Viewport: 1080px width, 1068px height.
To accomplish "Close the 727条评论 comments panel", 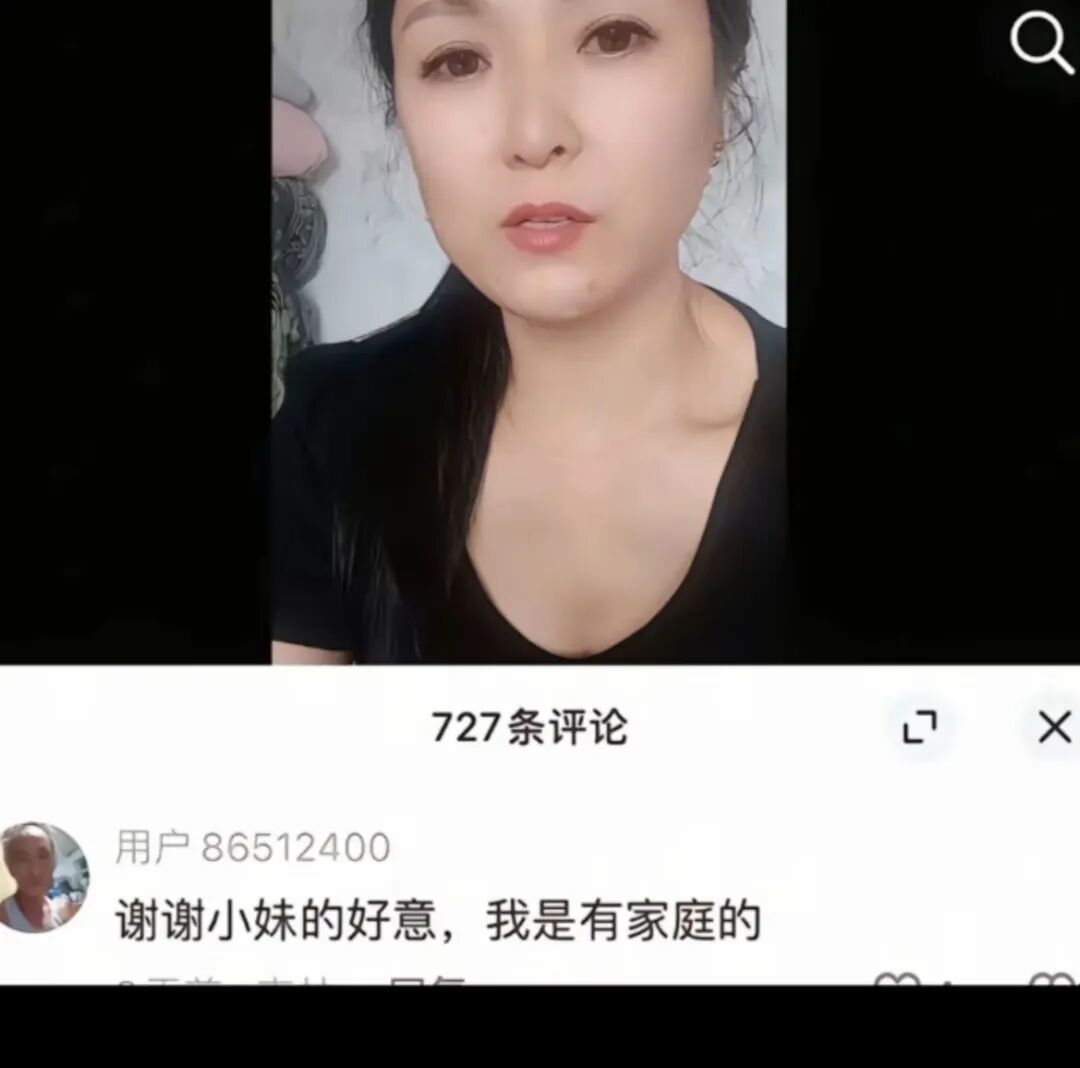I will (x=1054, y=727).
